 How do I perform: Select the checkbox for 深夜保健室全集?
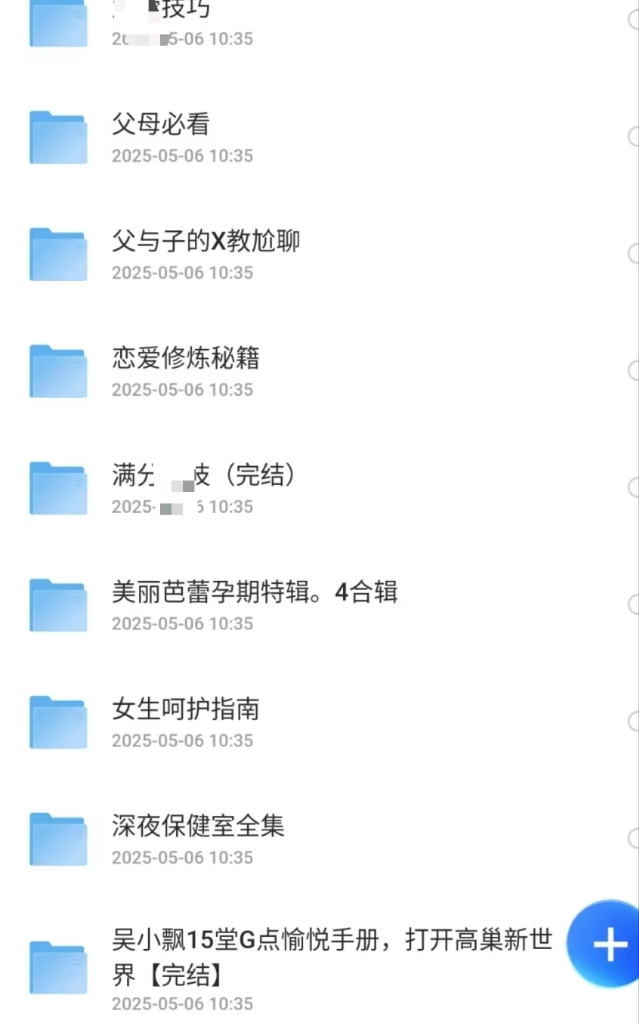(634, 838)
